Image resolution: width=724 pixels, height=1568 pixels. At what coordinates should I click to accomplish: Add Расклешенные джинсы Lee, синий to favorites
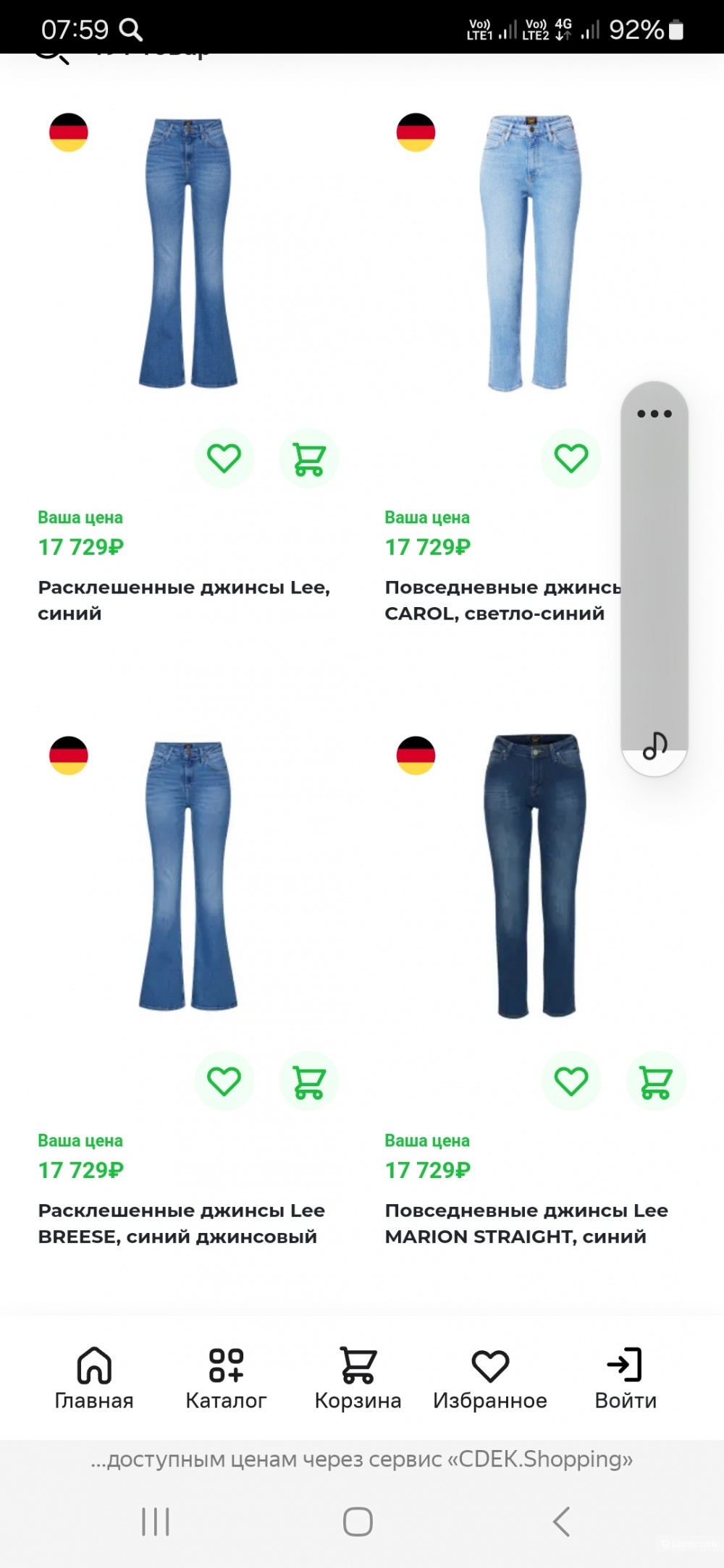tap(224, 459)
